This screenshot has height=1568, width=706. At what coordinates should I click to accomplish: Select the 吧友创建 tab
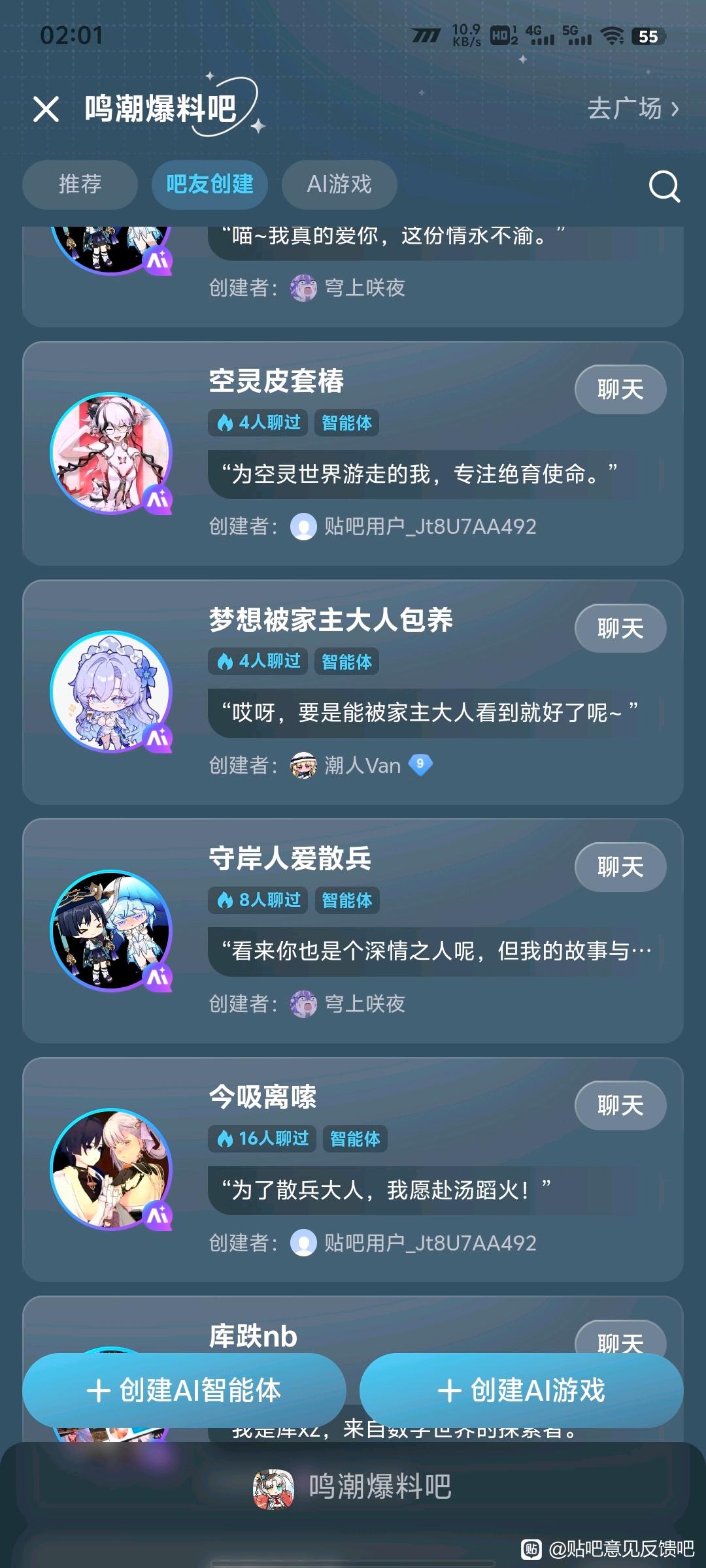[209, 184]
